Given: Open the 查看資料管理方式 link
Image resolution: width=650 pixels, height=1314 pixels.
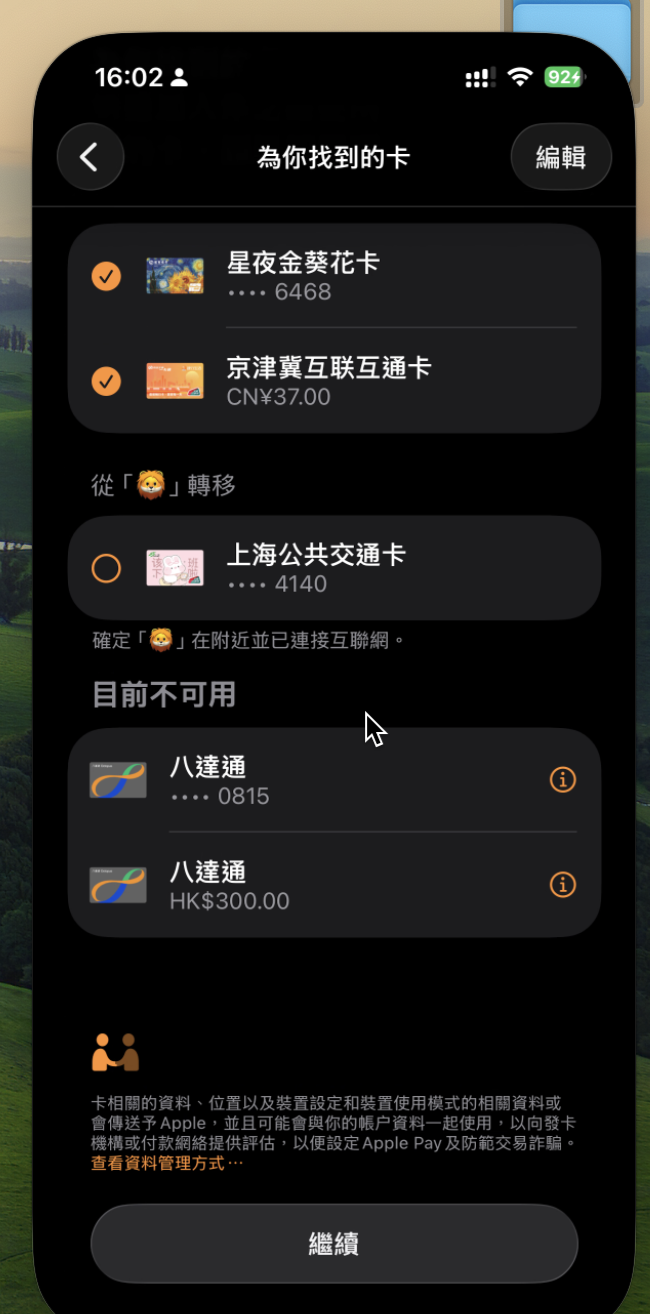Looking at the screenshot, I should (x=166, y=1163).
